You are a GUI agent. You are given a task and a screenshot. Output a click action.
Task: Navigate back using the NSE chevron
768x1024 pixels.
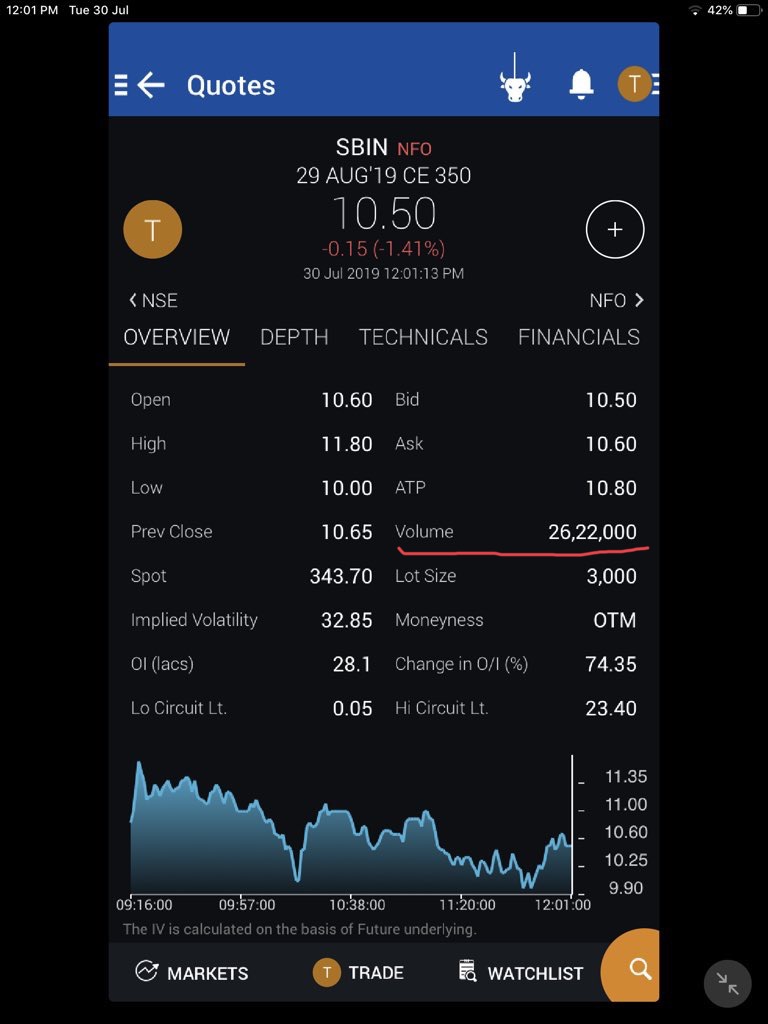pos(155,300)
